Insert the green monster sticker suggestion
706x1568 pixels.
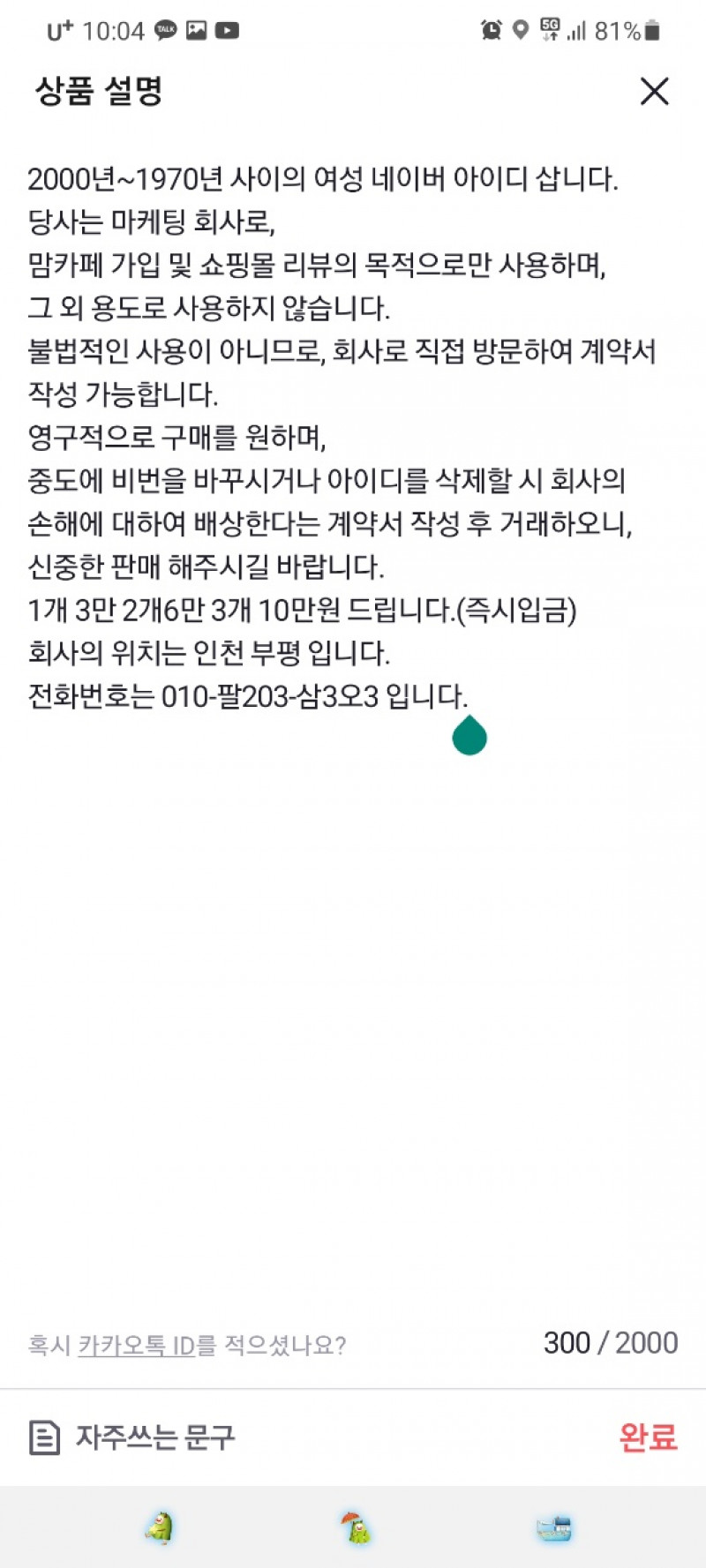pos(159,1527)
